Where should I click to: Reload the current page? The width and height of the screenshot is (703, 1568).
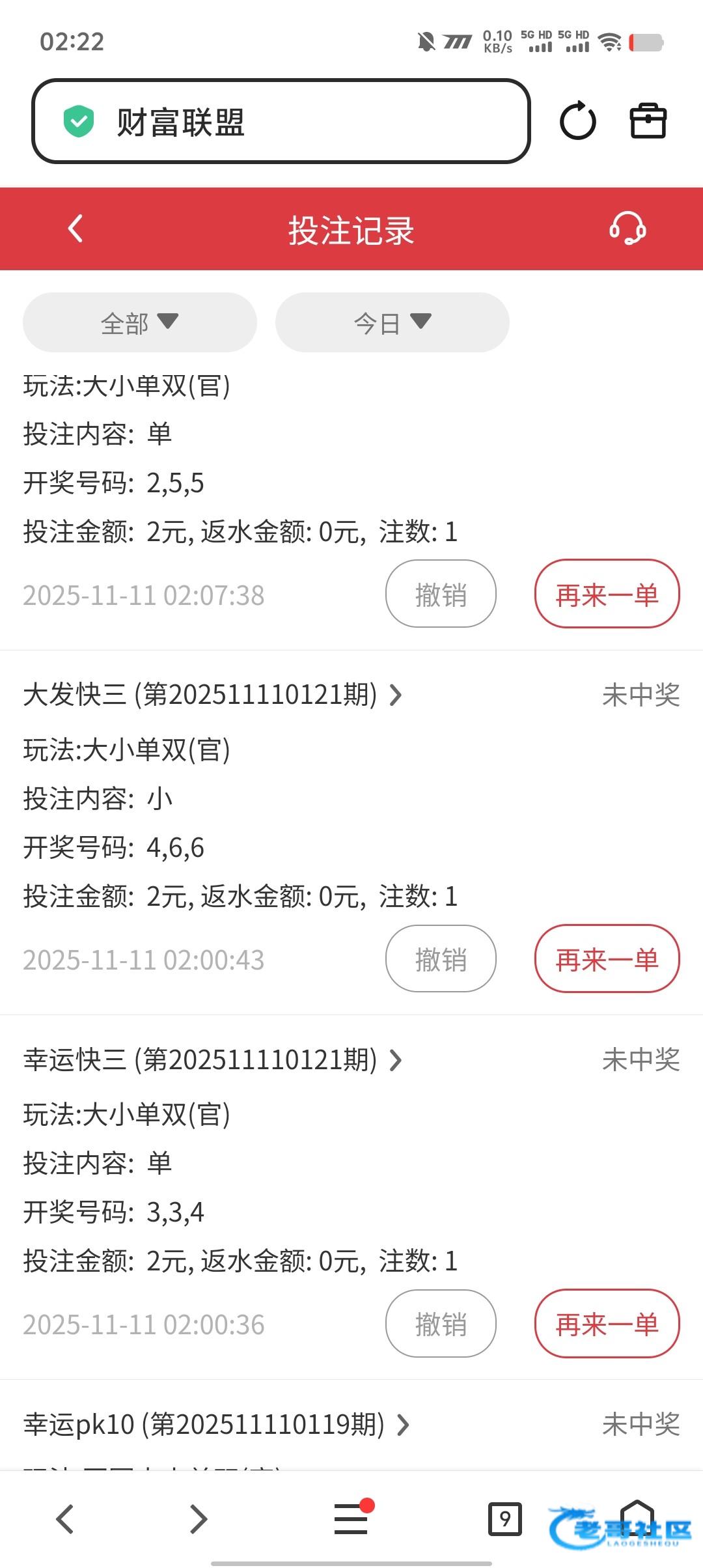tap(577, 121)
